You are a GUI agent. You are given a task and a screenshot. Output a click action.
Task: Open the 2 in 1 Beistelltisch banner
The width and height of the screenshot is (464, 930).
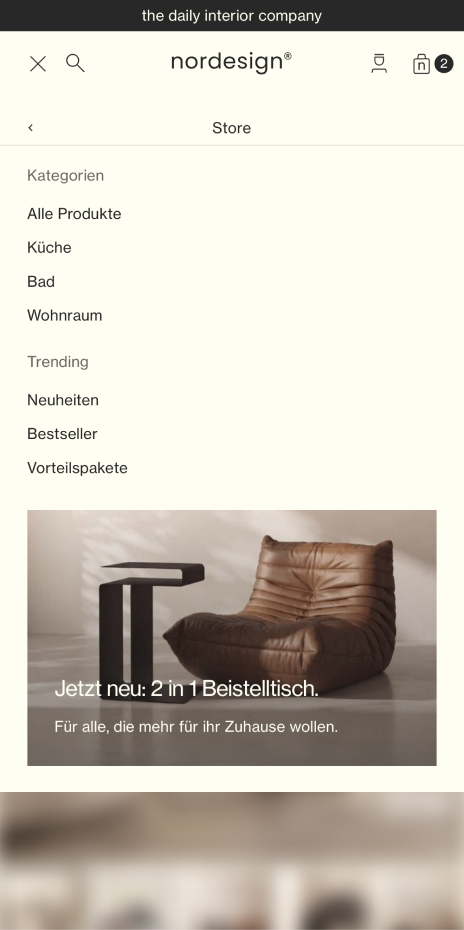(x=232, y=638)
